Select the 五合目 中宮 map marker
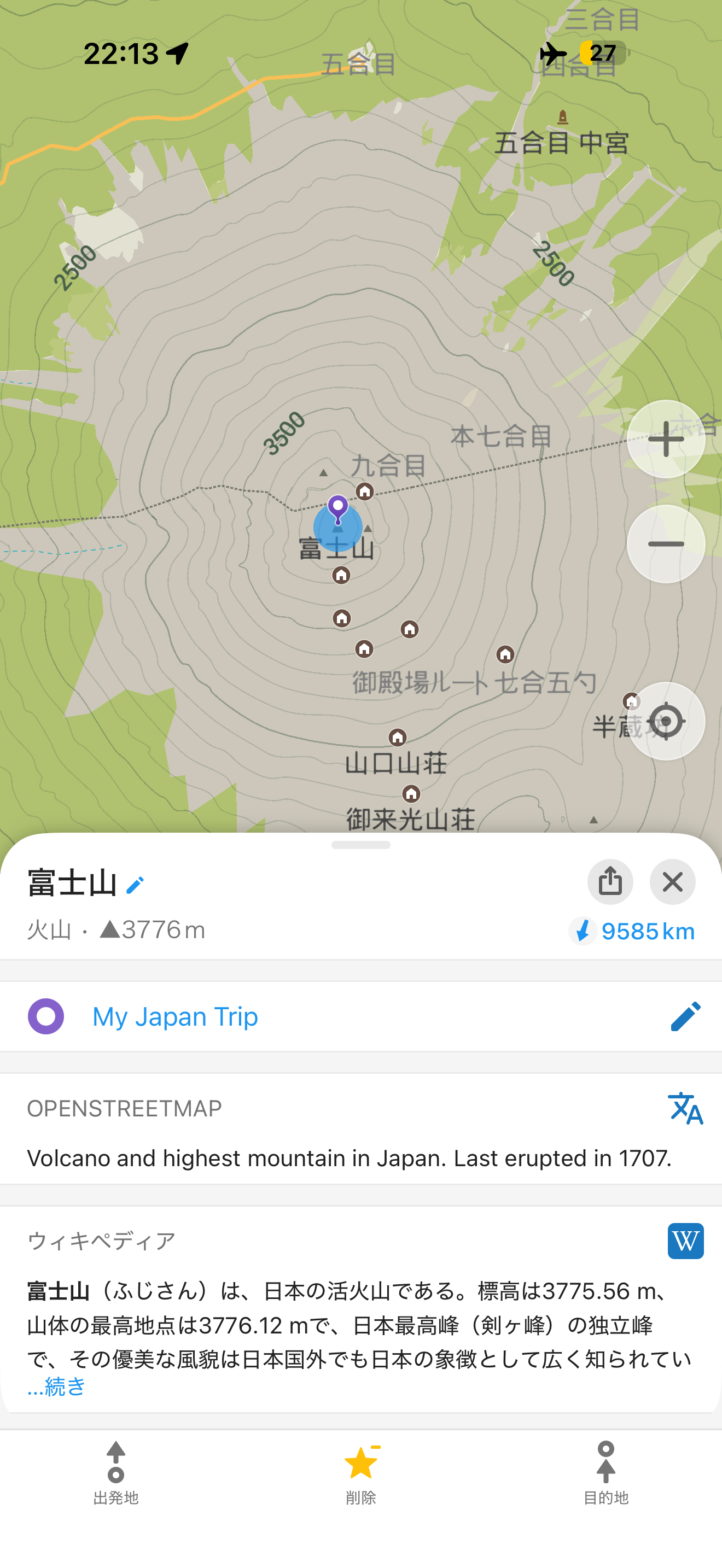The height and width of the screenshot is (1568, 722). (x=562, y=117)
